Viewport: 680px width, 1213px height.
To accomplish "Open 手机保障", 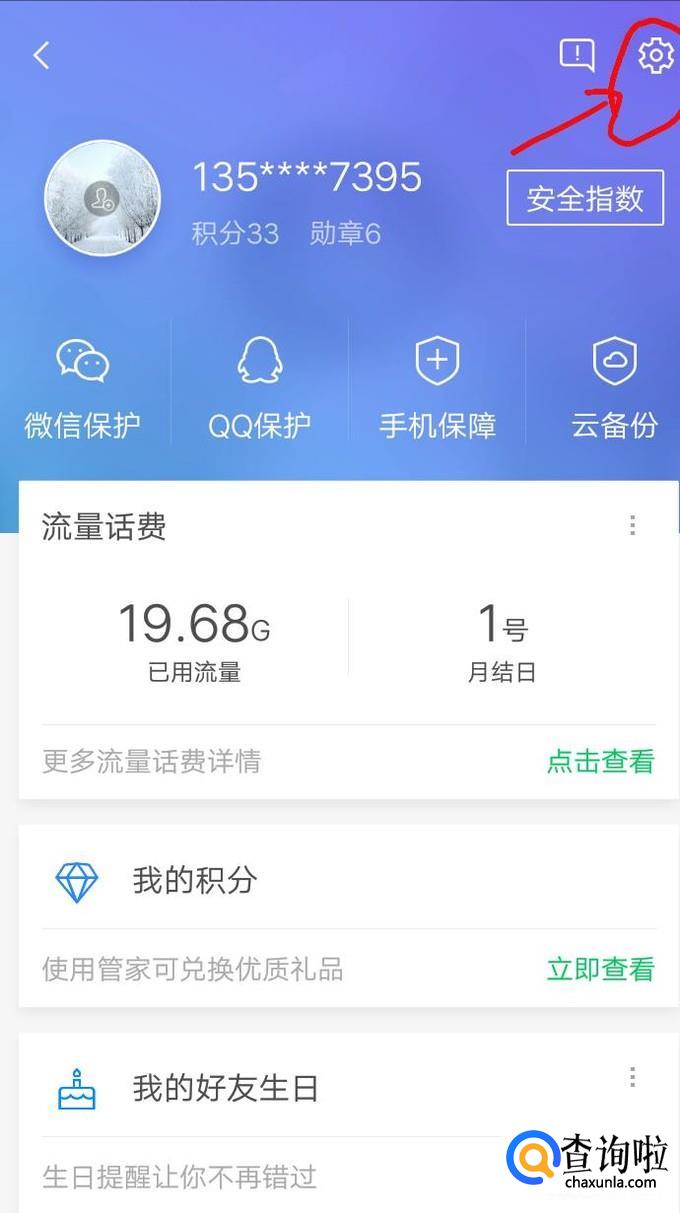I will click(x=437, y=390).
